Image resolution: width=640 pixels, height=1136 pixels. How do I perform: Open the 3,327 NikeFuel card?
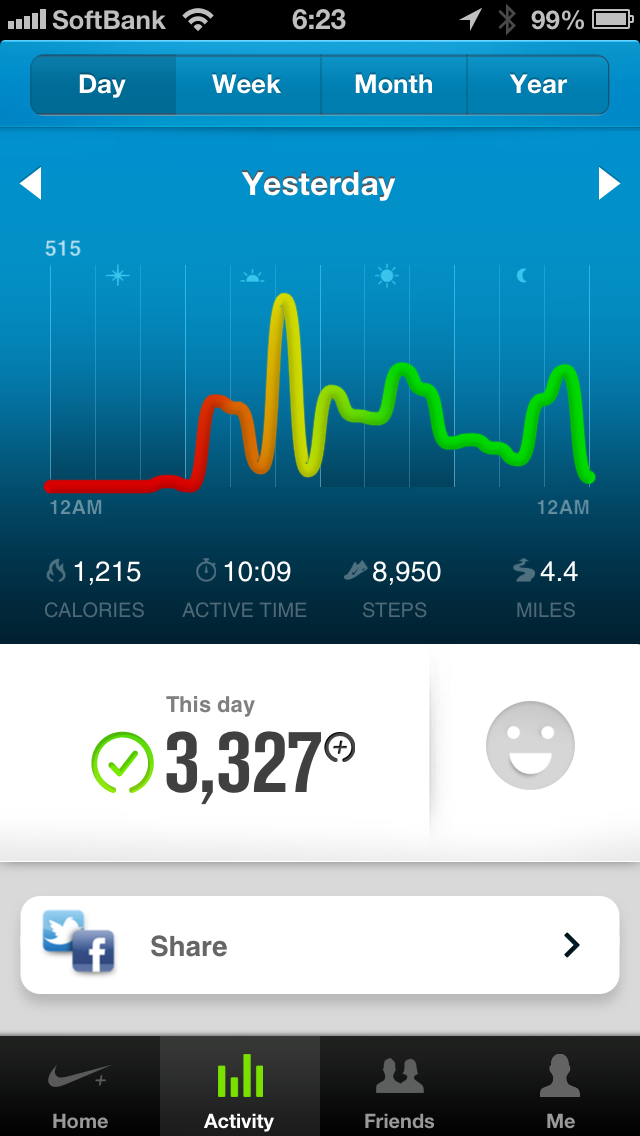[225, 750]
